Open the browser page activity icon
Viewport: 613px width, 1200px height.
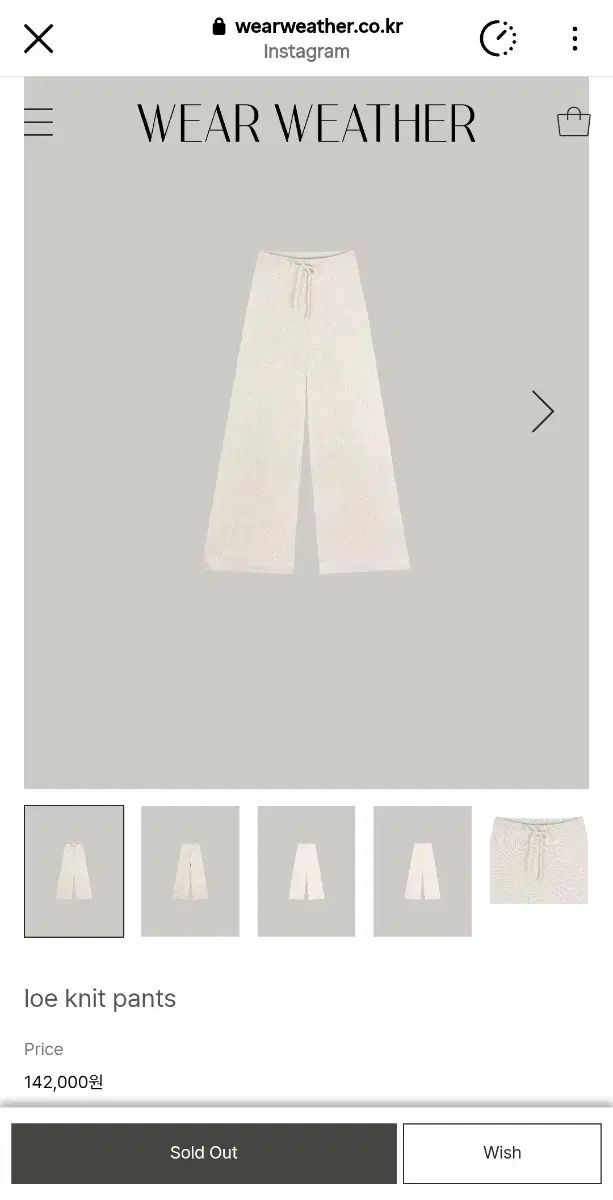click(498, 39)
